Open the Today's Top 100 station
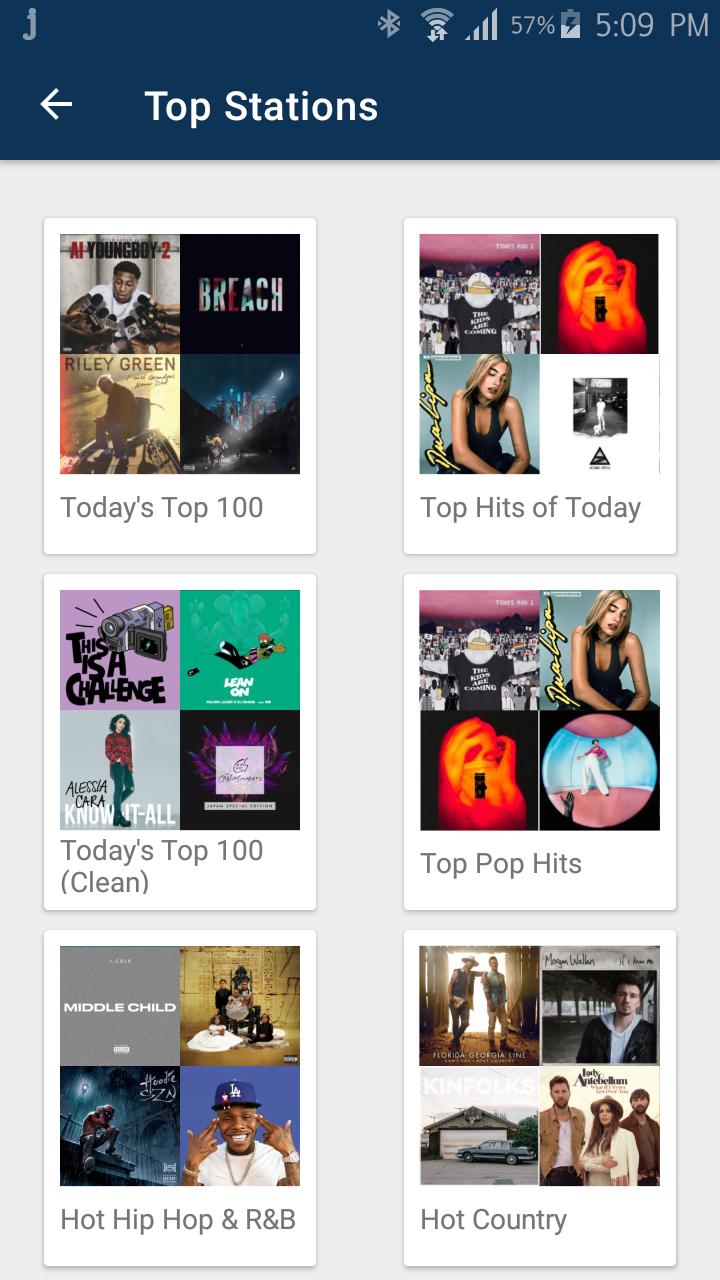Viewport: 720px width, 1280px height. point(180,385)
